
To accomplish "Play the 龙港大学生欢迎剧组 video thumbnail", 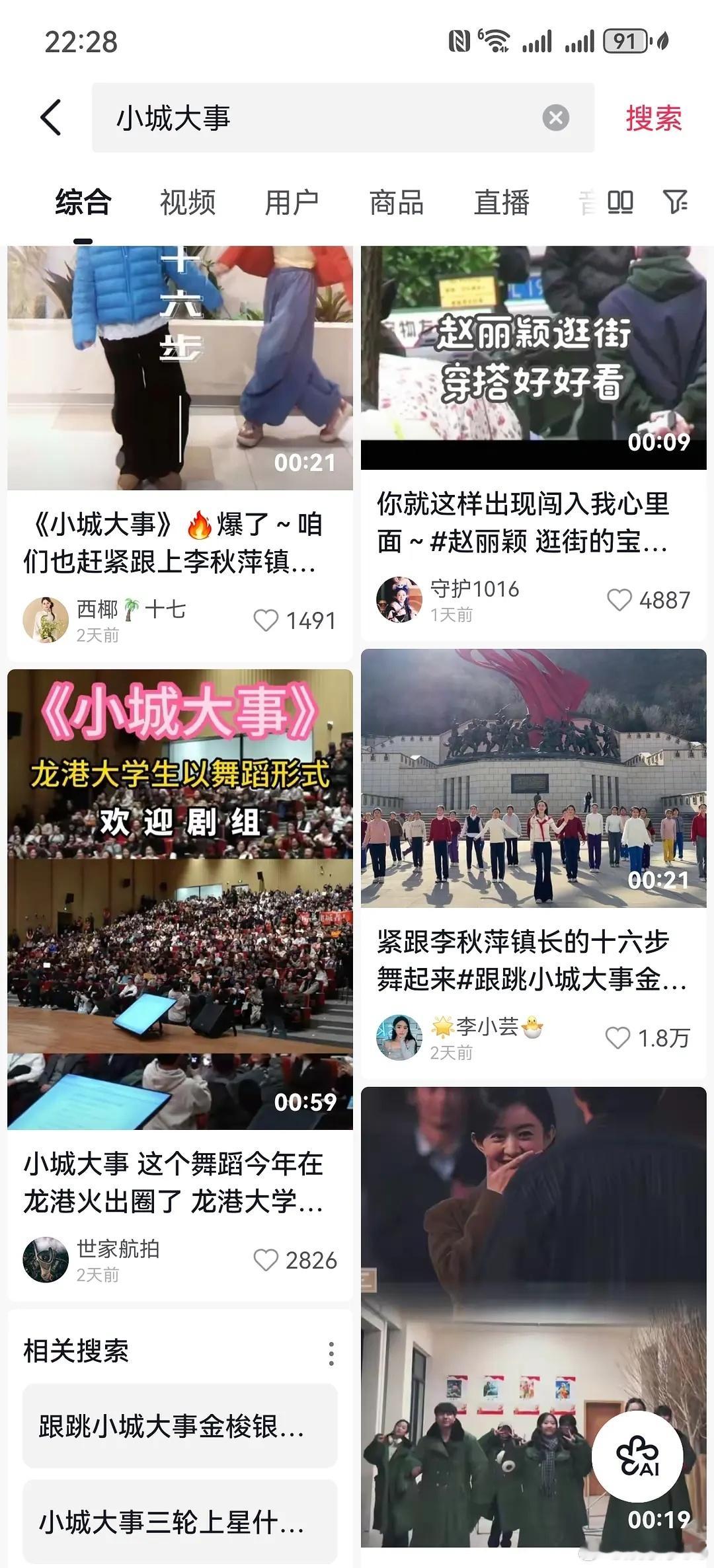I will coord(179,892).
